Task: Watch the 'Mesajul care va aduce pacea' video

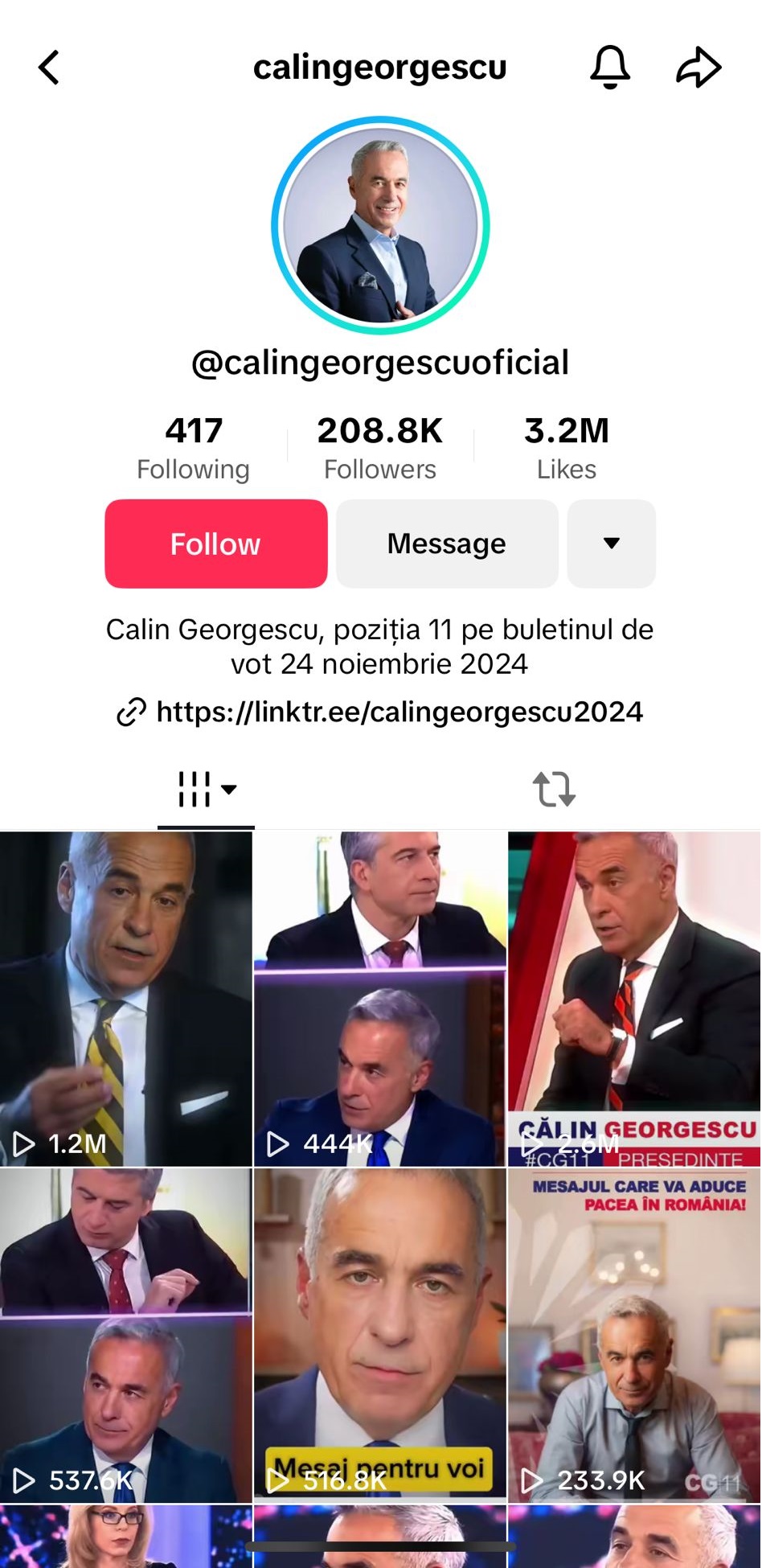Action: pyautogui.click(x=634, y=1335)
